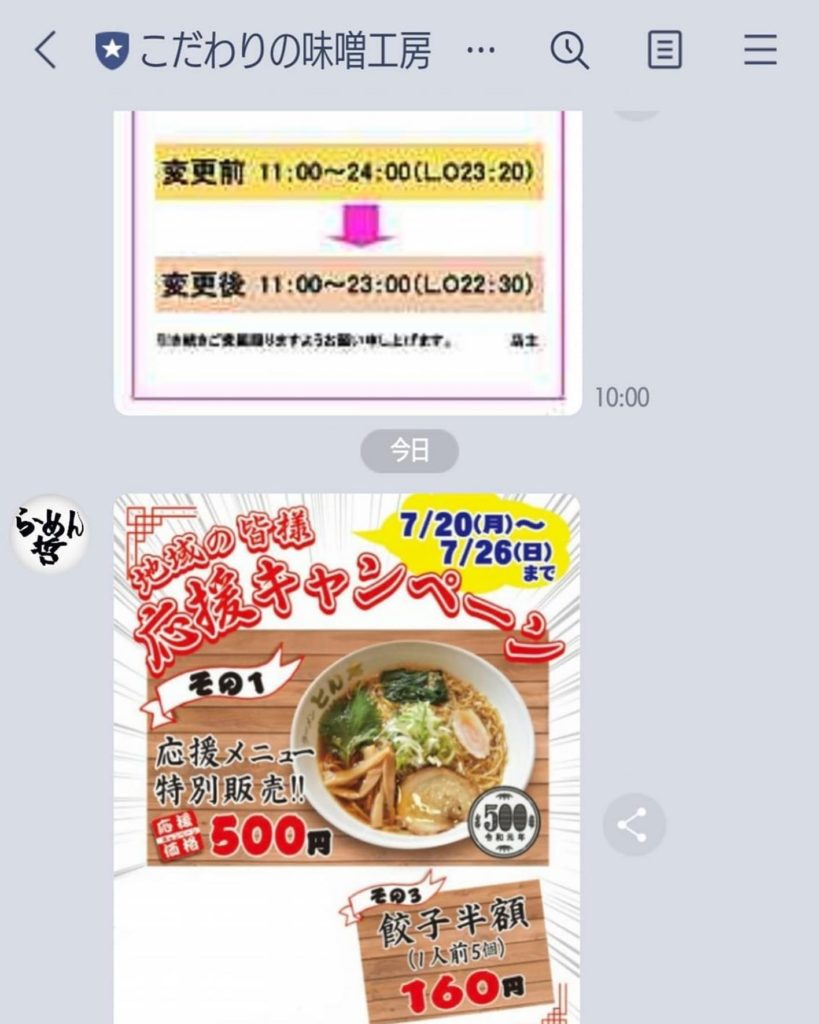The image size is (819, 1024).
Task: Open the notes icon in header
Action: 664,50
